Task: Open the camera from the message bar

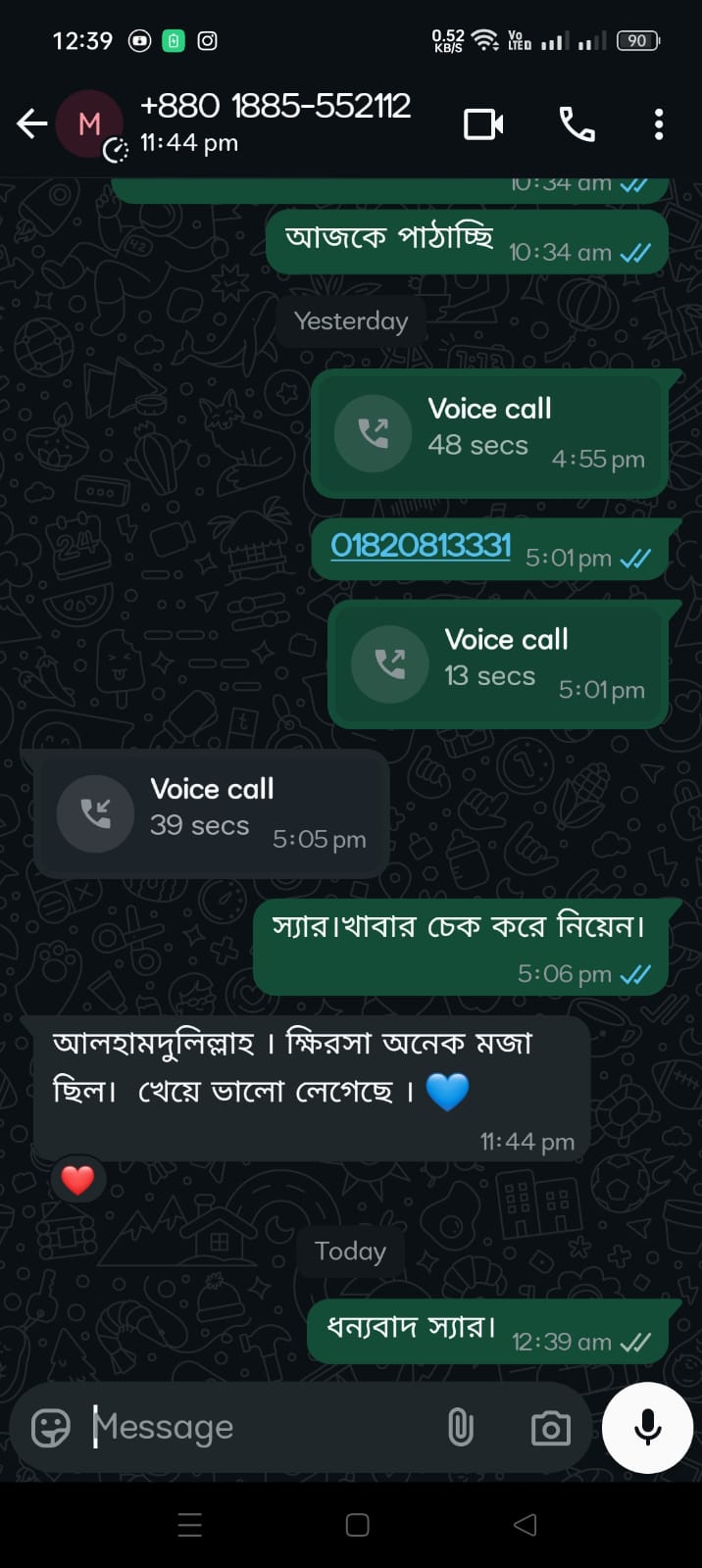Action: (550, 1428)
